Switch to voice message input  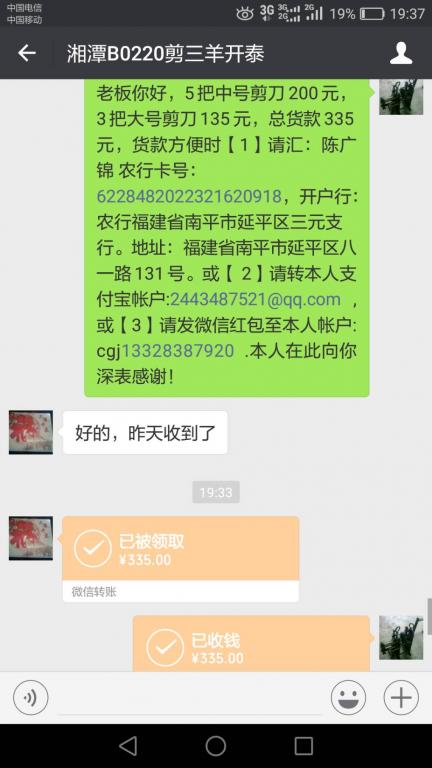click(30, 697)
